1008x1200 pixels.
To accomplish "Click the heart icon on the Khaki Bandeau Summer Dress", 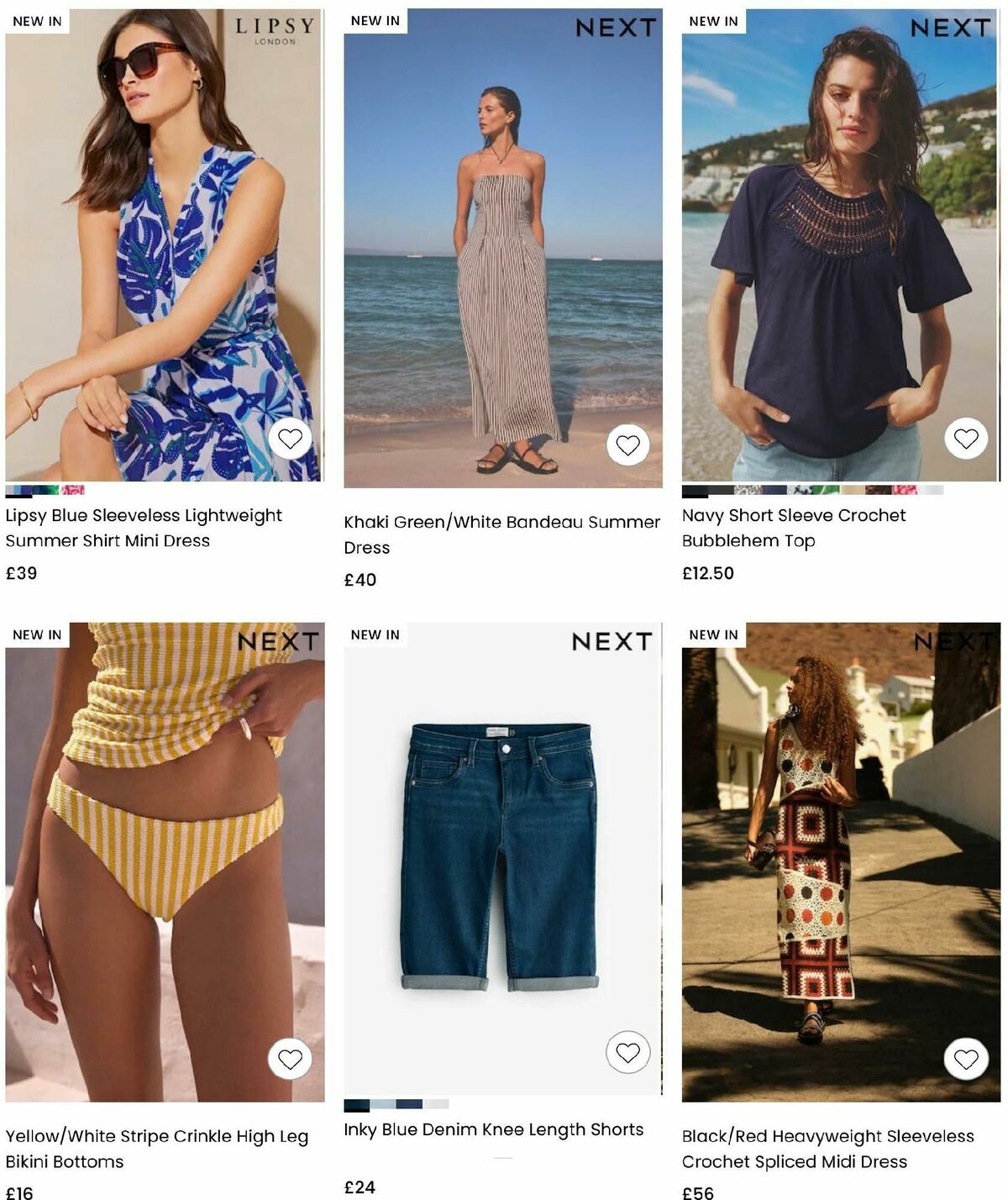I will pos(628,444).
